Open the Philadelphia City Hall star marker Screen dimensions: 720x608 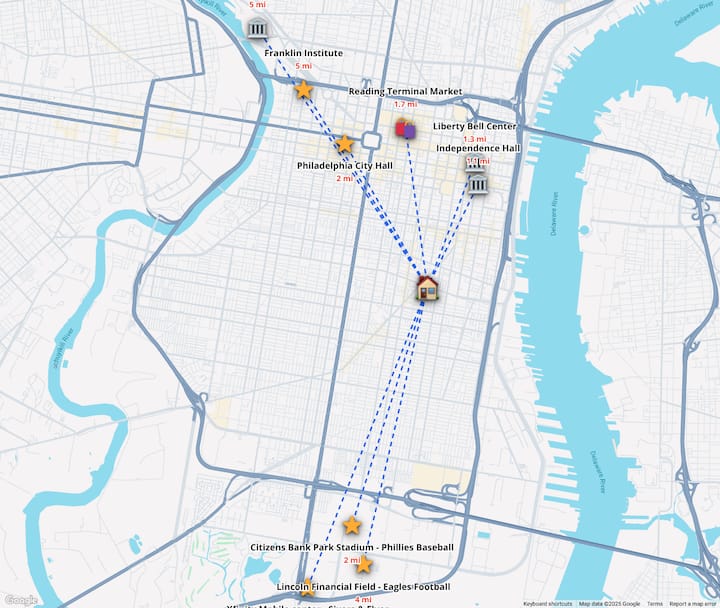tap(345, 144)
